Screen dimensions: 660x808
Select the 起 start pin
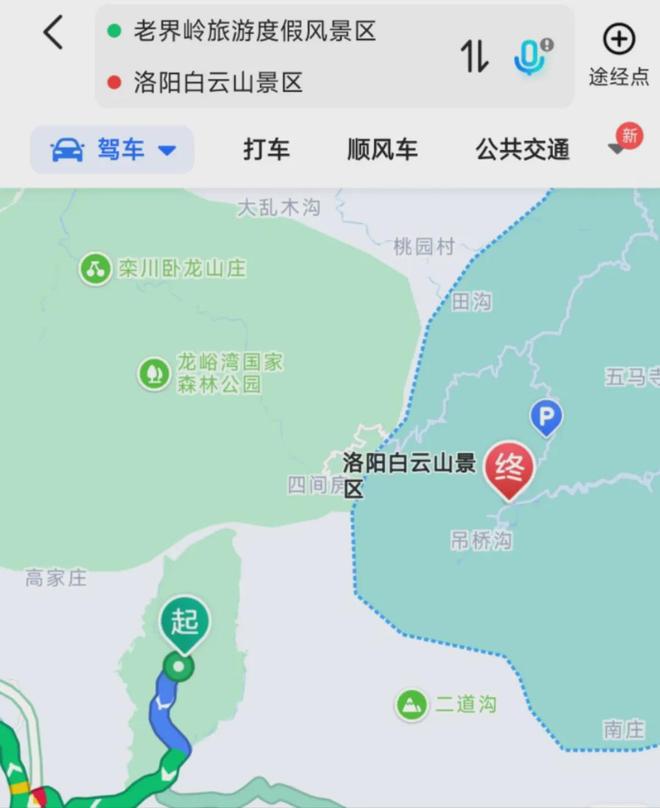click(x=184, y=624)
